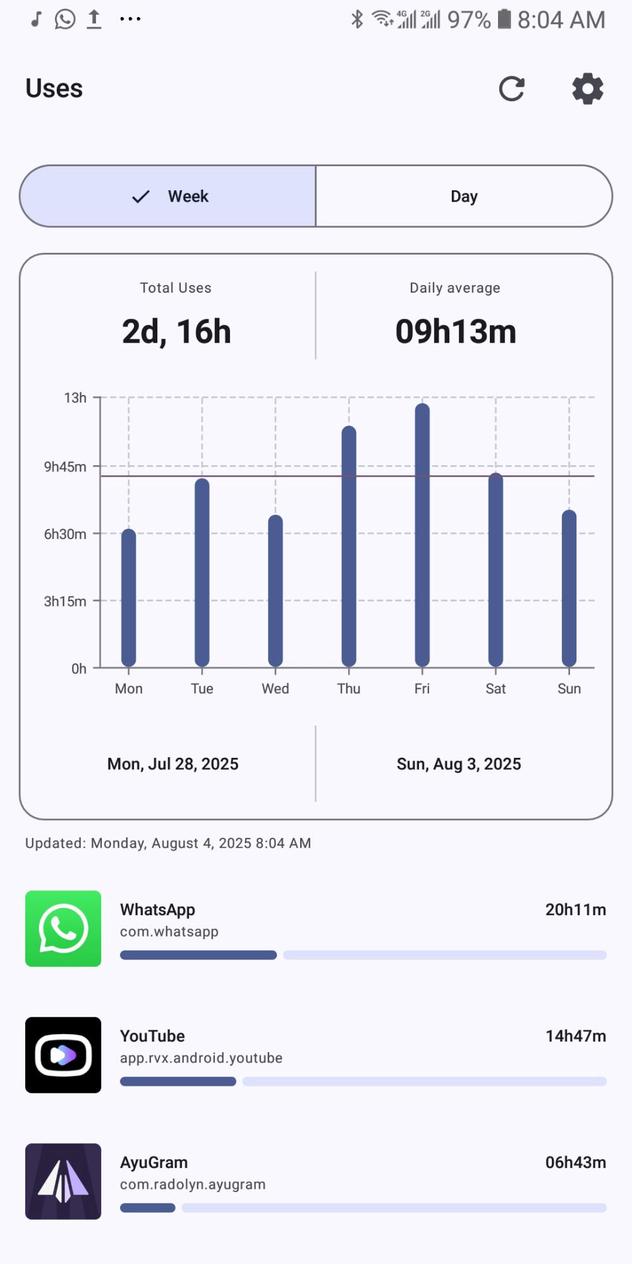Select the Thursday bar in the chart
Viewport: 632px width, 1264px height.
click(349, 546)
